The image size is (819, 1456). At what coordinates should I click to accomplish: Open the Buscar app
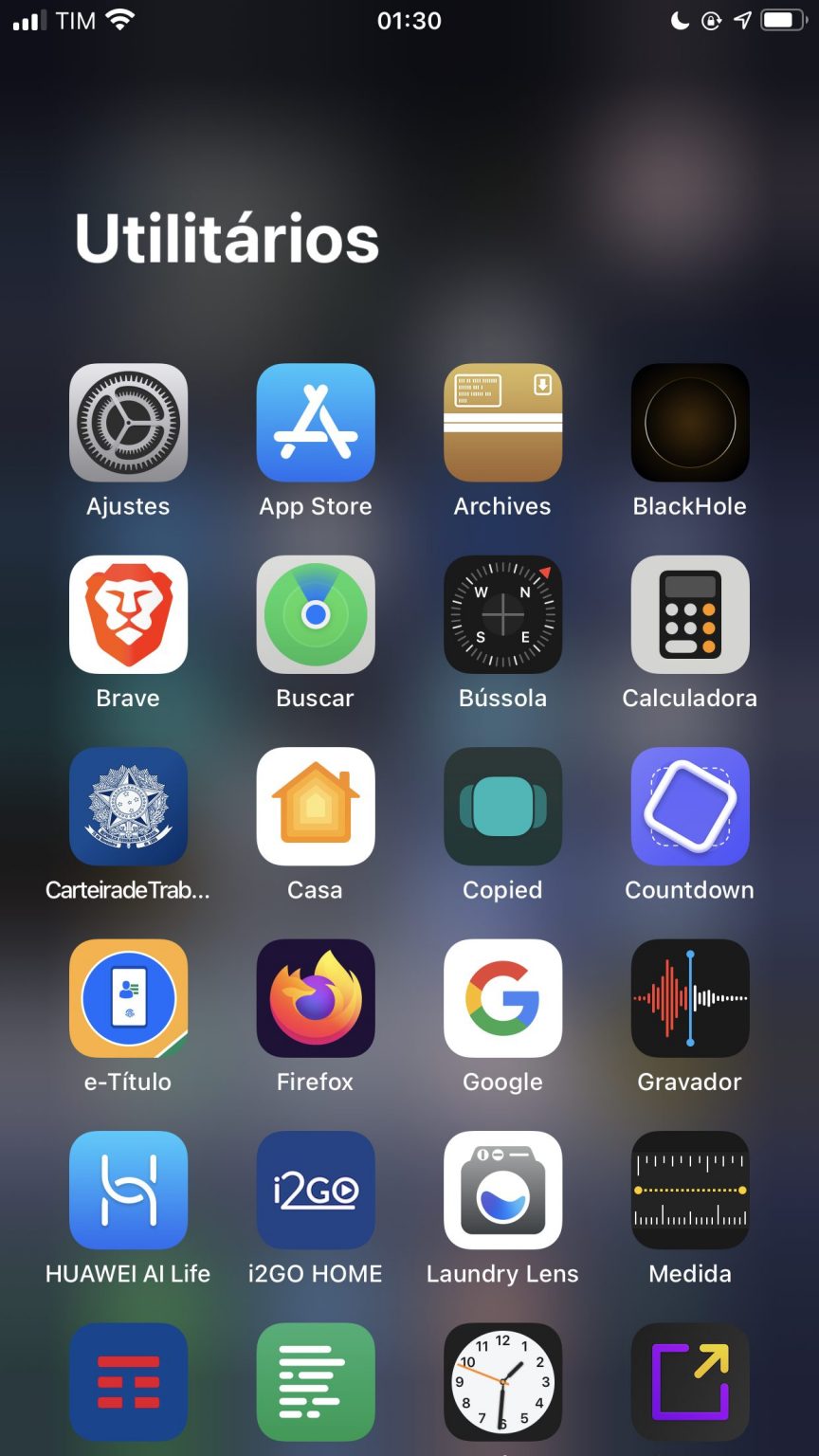tap(316, 614)
